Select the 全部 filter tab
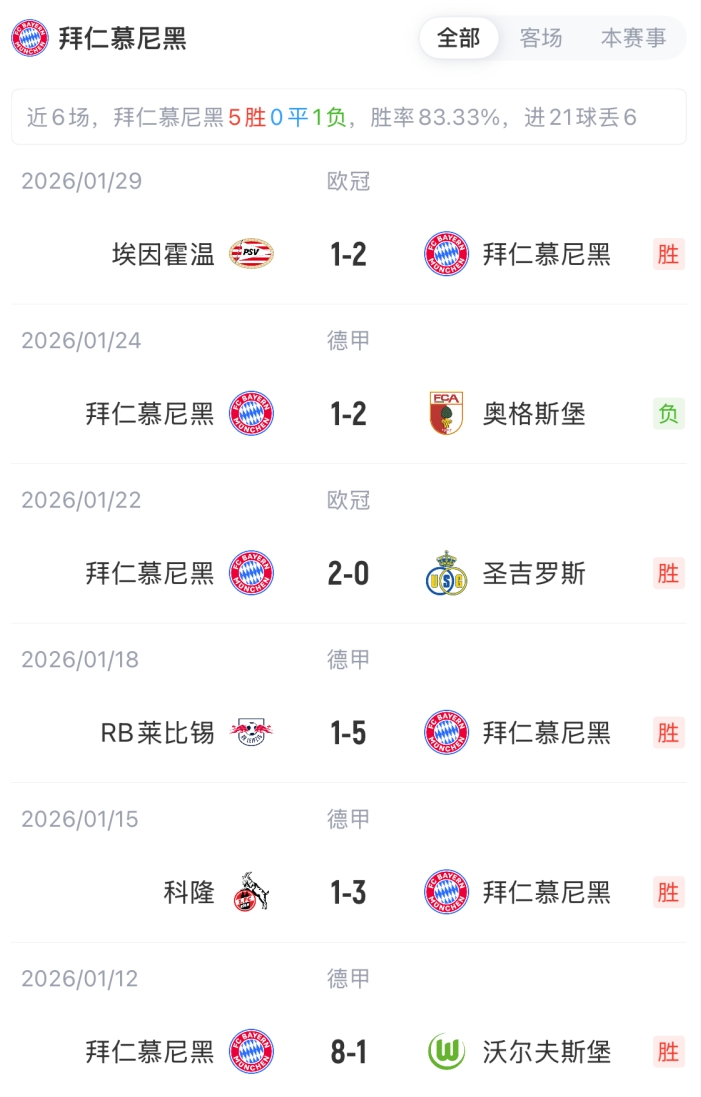This screenshot has height=1097, width=701. coord(458,38)
